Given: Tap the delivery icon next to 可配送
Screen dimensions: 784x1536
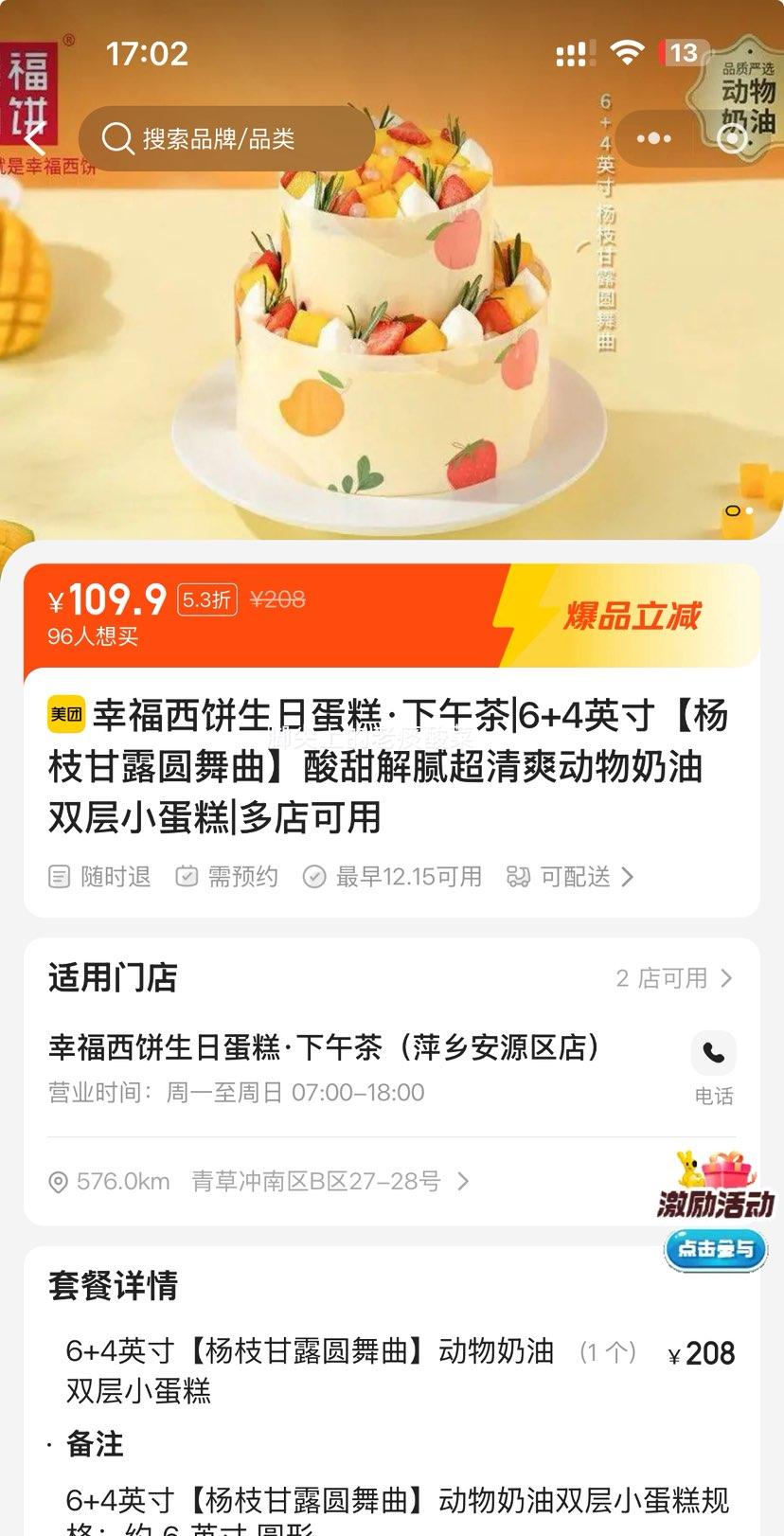Looking at the screenshot, I should 518,877.
